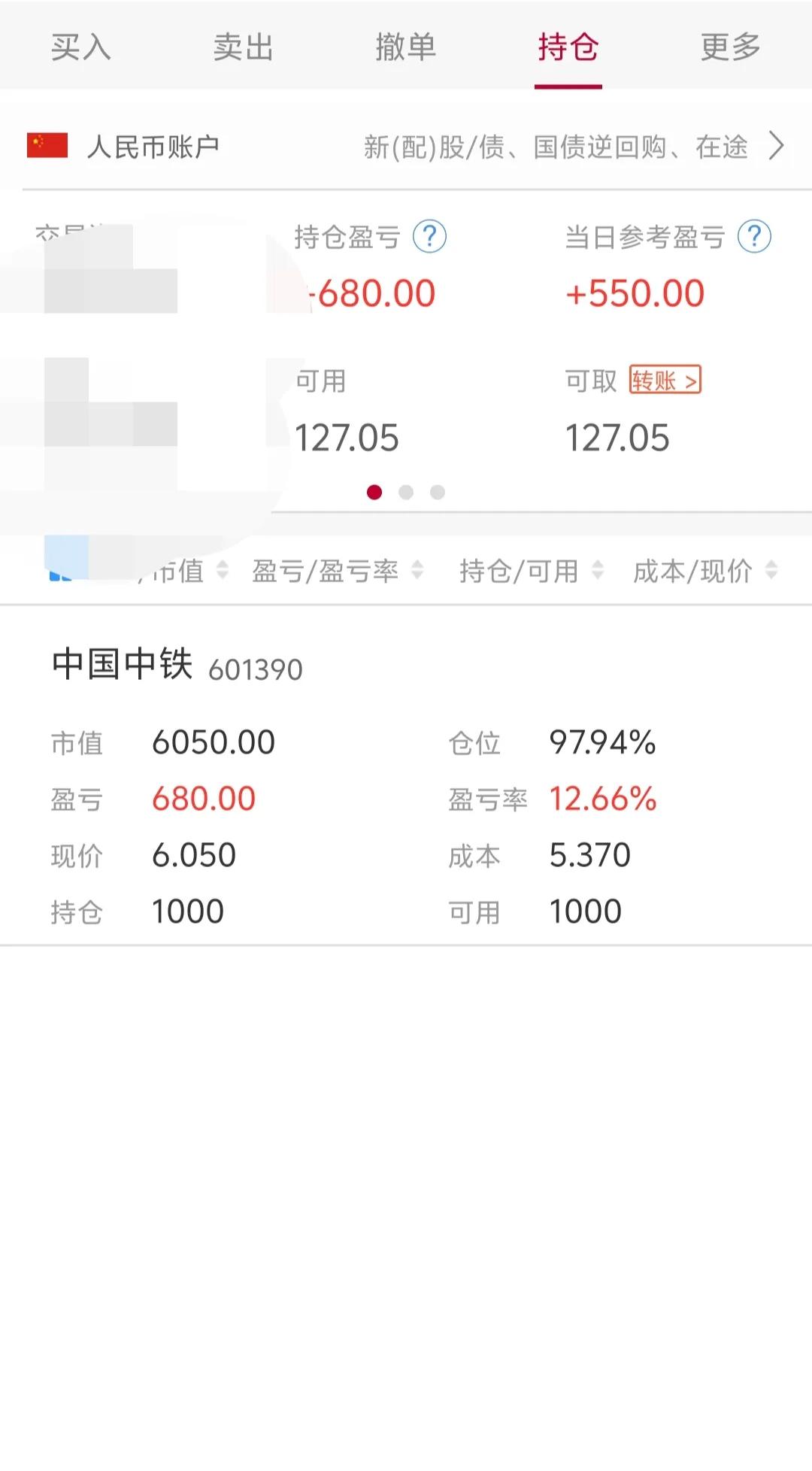Open the help icon beside 持仓盈亏
Image resolution: width=812 pixels, height=1471 pixels.
point(429,237)
